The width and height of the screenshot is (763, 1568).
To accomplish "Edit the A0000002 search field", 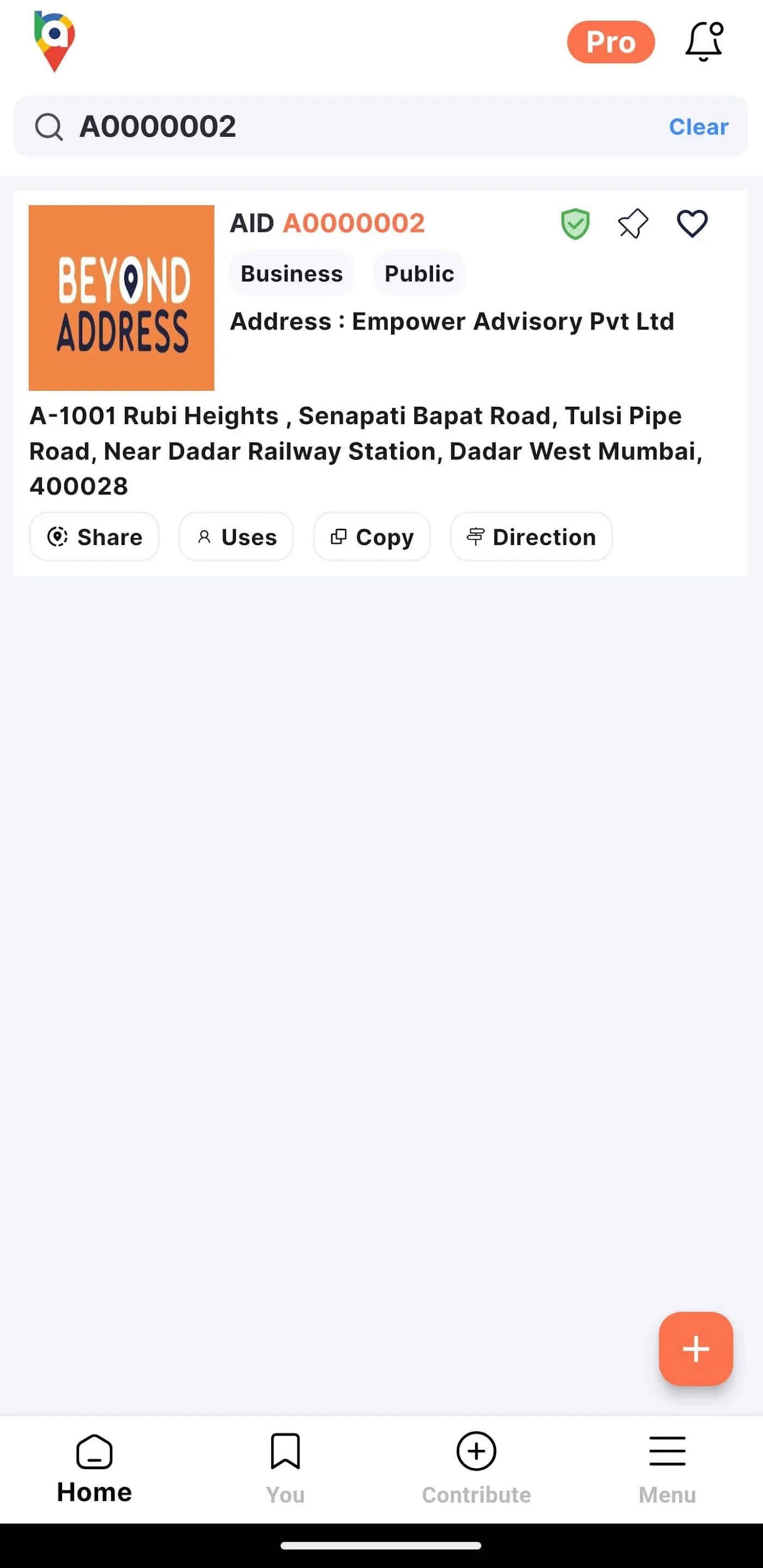I will [x=365, y=127].
